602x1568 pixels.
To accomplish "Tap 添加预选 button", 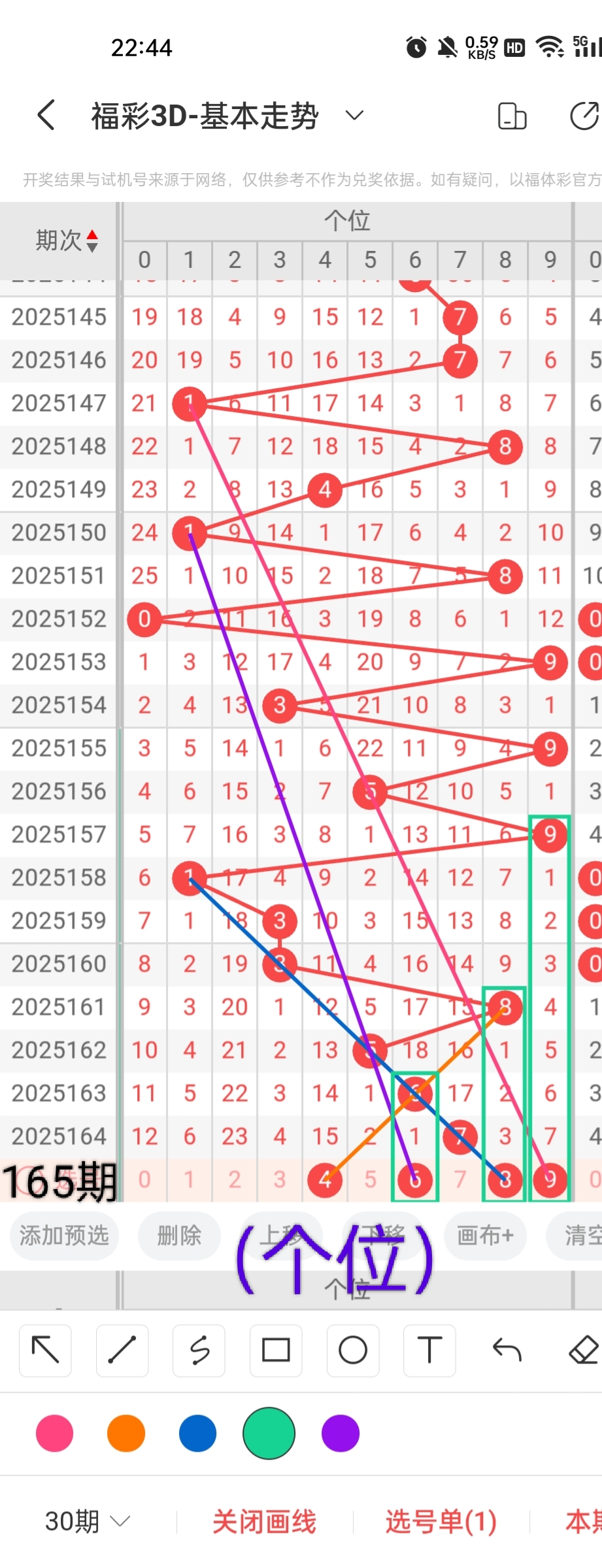I will pos(64,1235).
